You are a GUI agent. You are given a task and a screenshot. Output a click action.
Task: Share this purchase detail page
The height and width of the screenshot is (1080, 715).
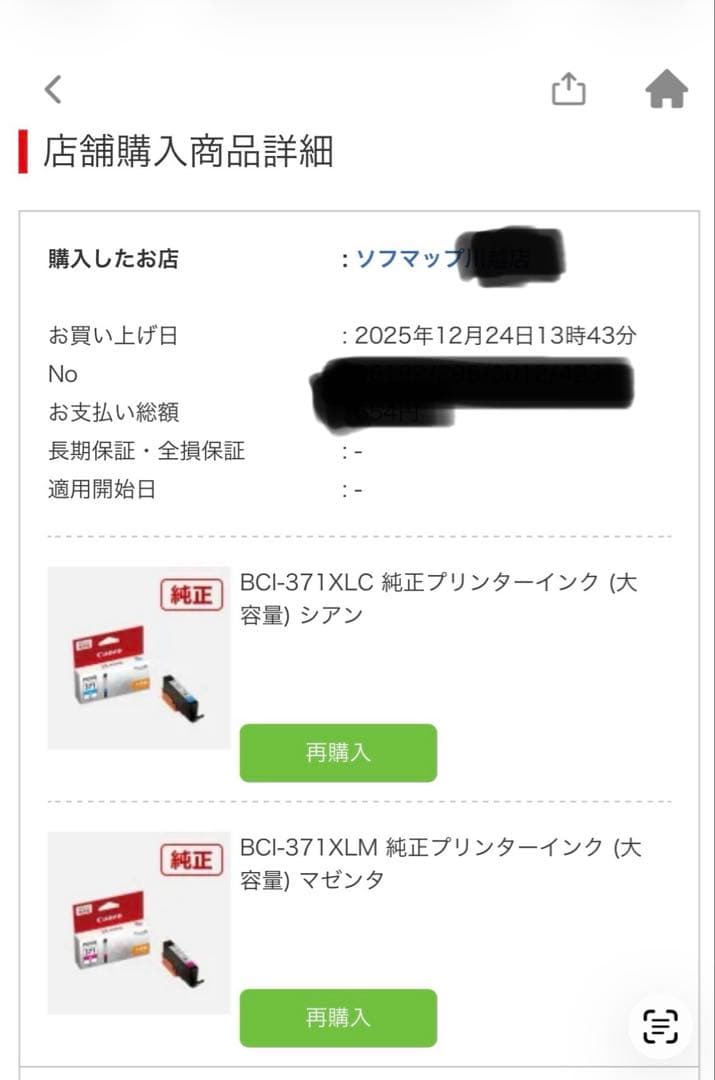(568, 90)
